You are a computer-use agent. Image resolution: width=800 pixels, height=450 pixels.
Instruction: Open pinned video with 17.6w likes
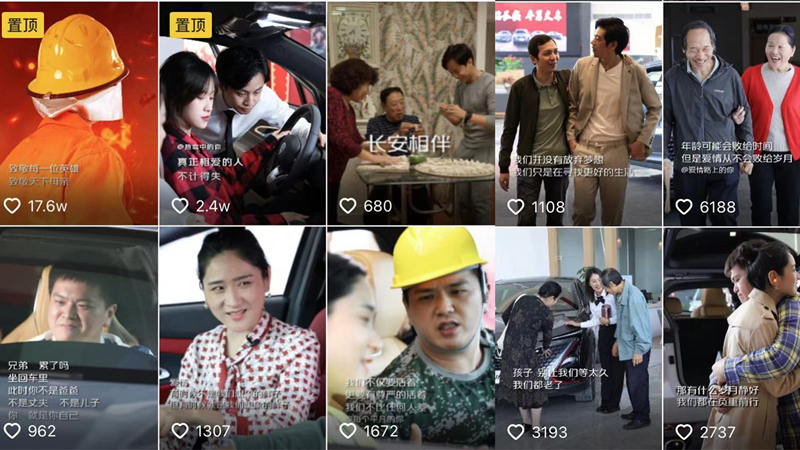[79, 110]
